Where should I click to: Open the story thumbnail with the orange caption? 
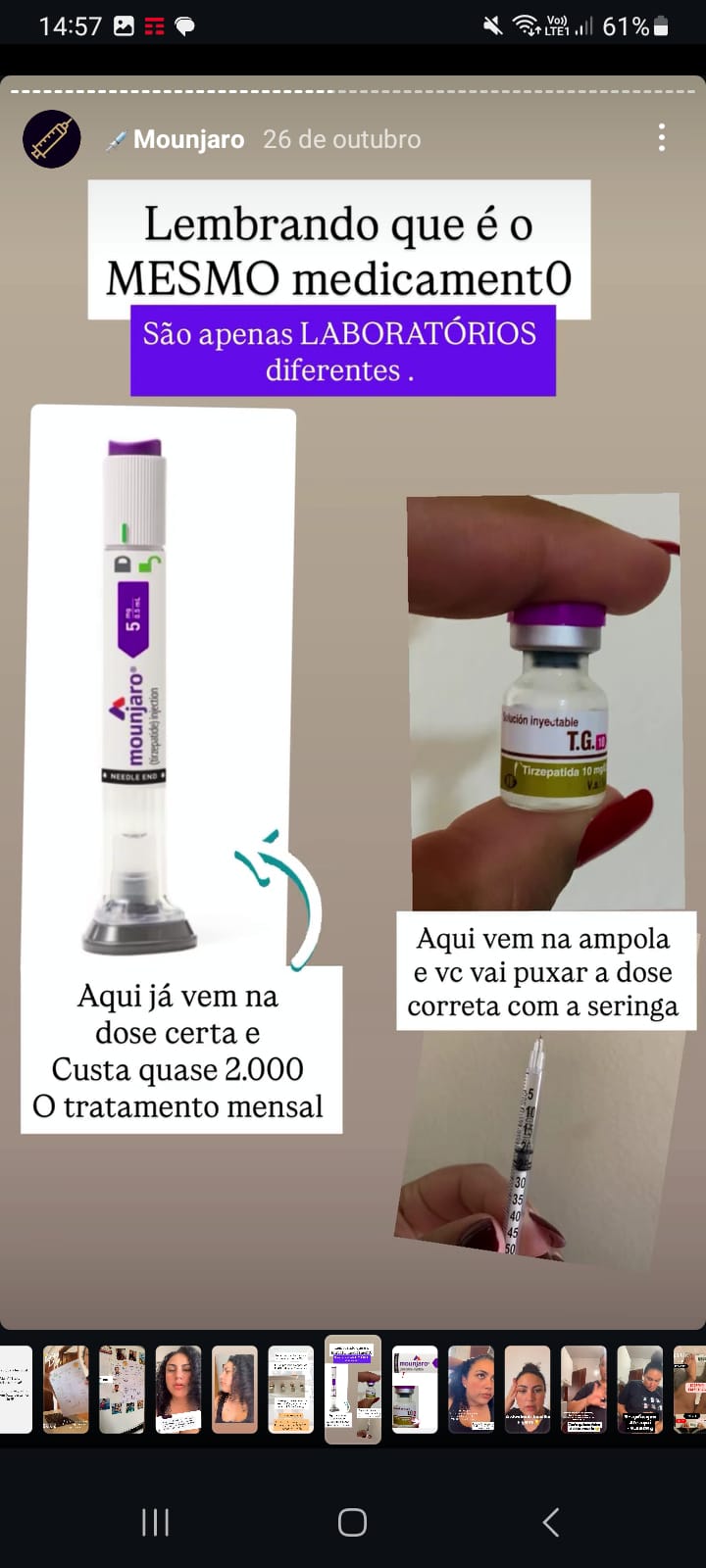(291, 1389)
